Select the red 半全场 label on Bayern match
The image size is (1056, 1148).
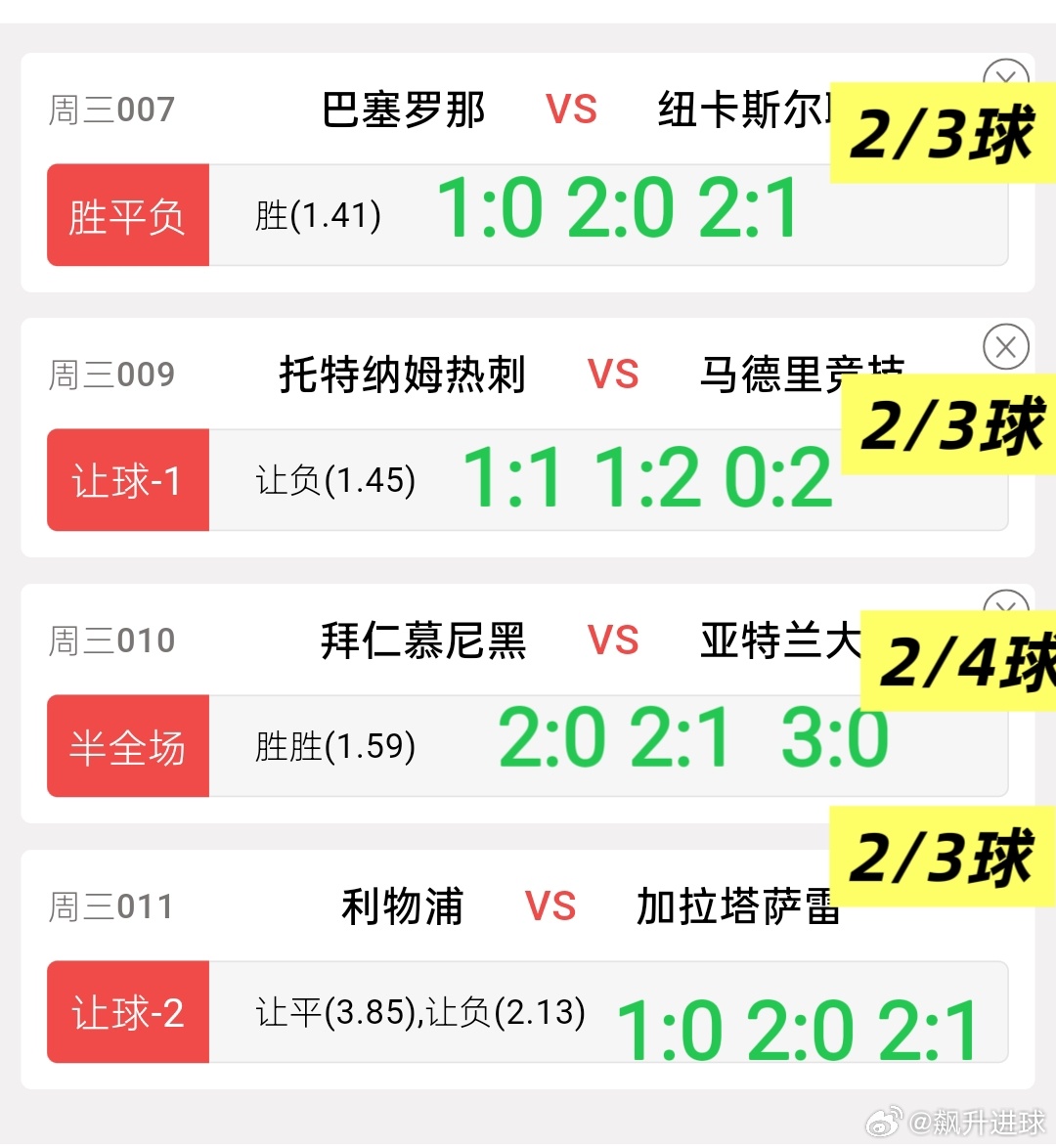(128, 746)
